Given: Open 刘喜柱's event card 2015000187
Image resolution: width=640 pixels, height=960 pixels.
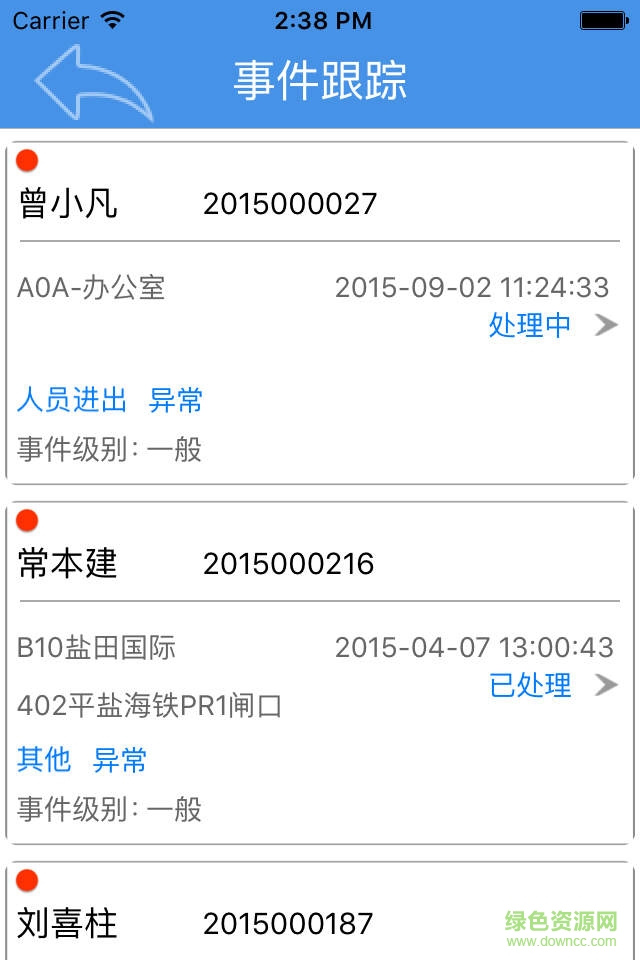Looking at the screenshot, I should 290,922.
